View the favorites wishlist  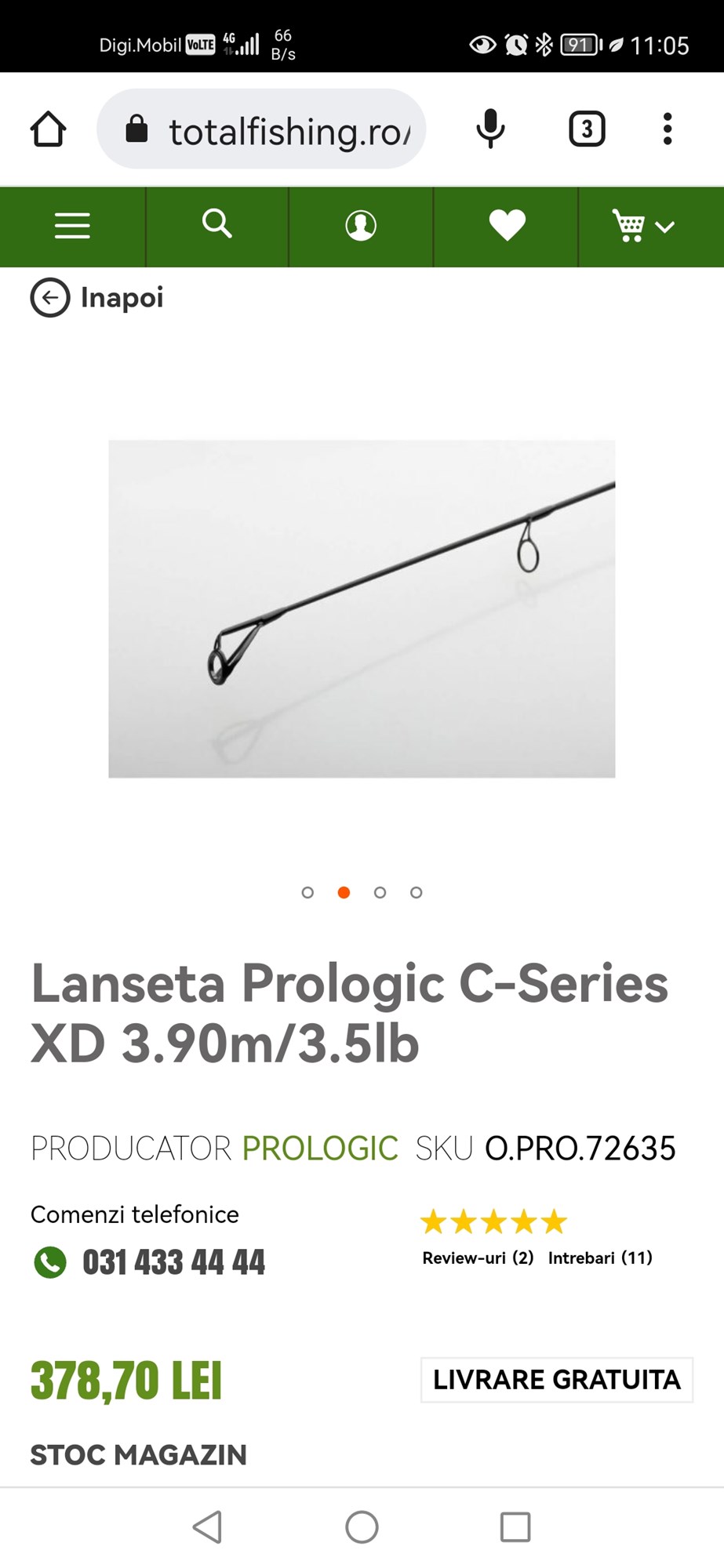point(507,226)
